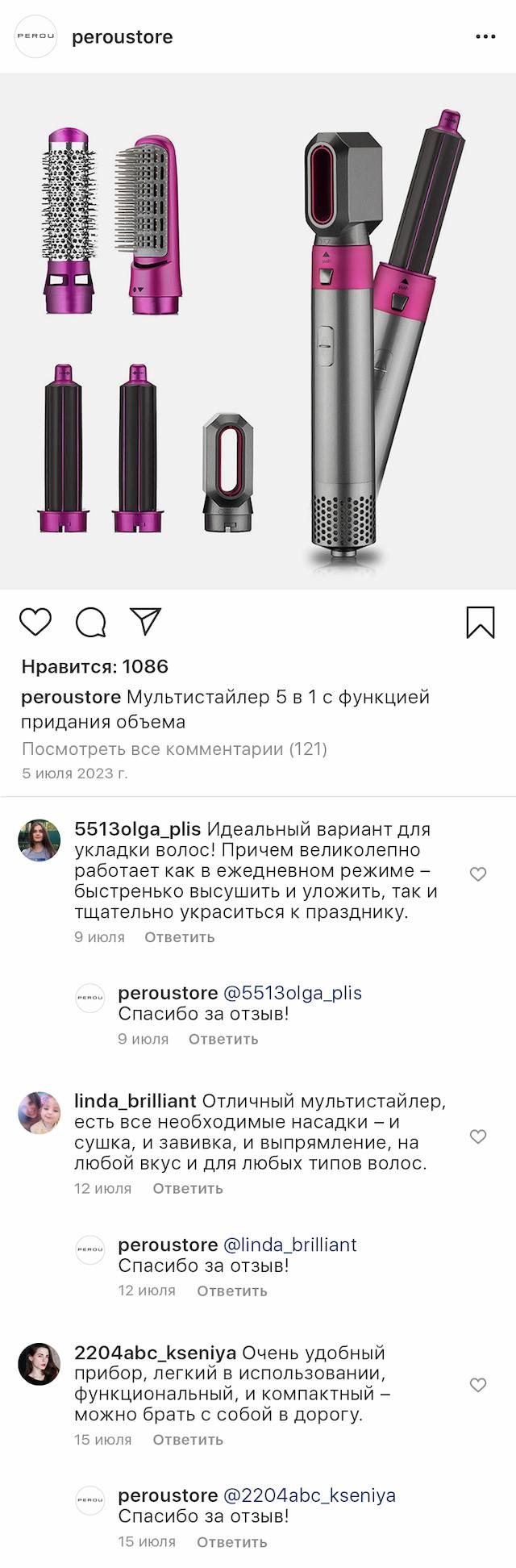Open the multistyler product photo
This screenshot has height=1568, width=516.
(x=258, y=331)
